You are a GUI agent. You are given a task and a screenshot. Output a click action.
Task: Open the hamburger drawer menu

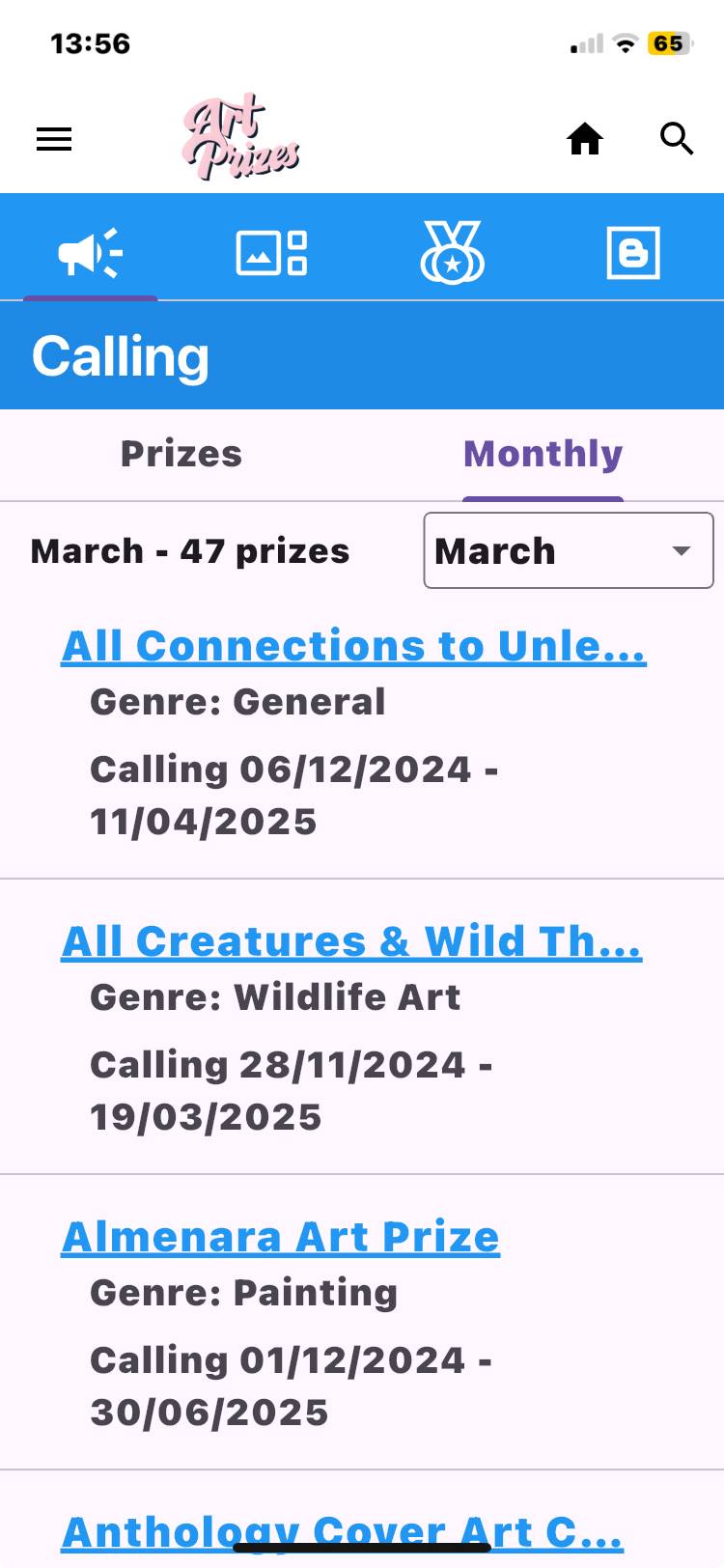(x=54, y=139)
